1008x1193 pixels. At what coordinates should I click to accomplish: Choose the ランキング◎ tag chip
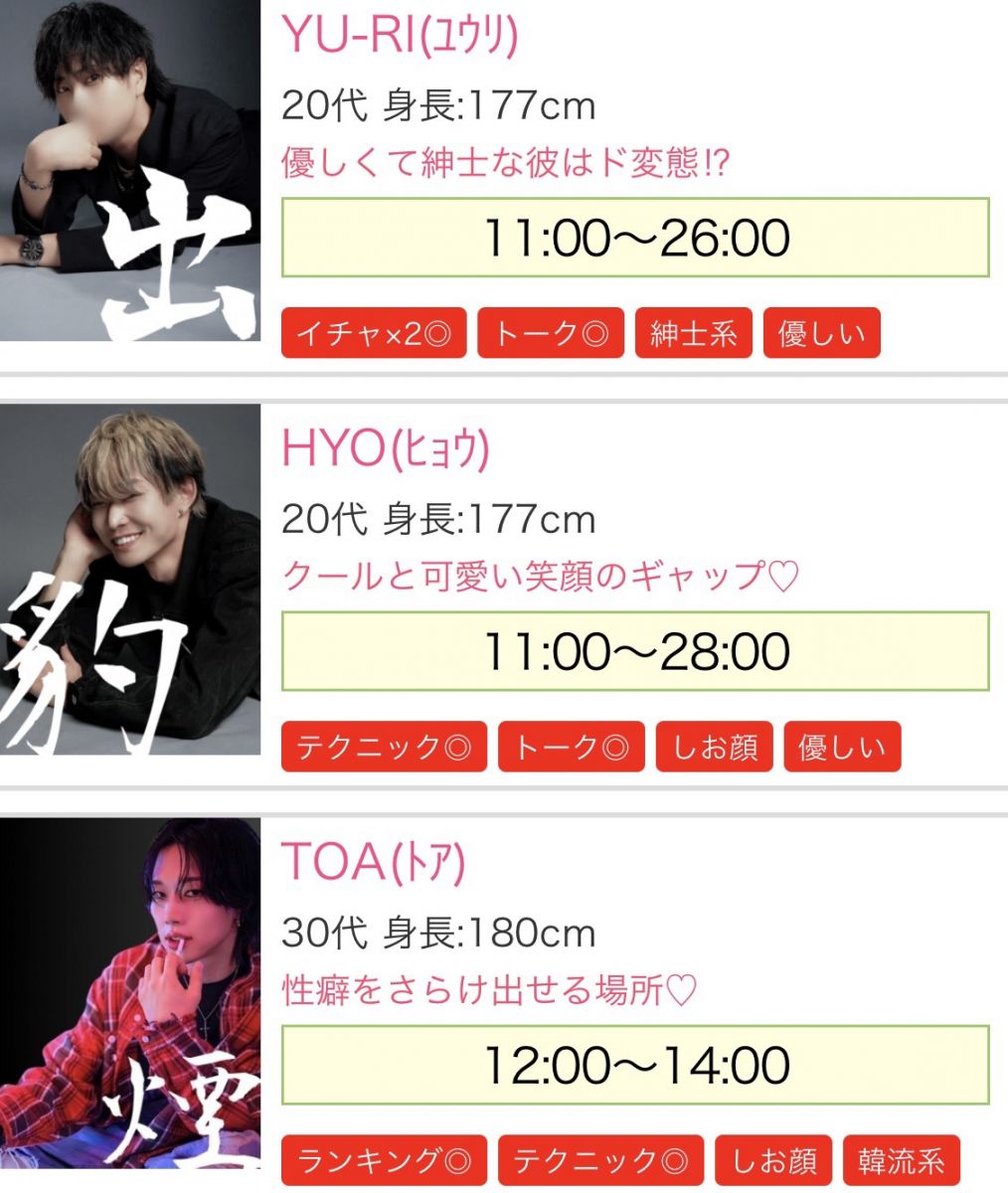[x=384, y=1160]
